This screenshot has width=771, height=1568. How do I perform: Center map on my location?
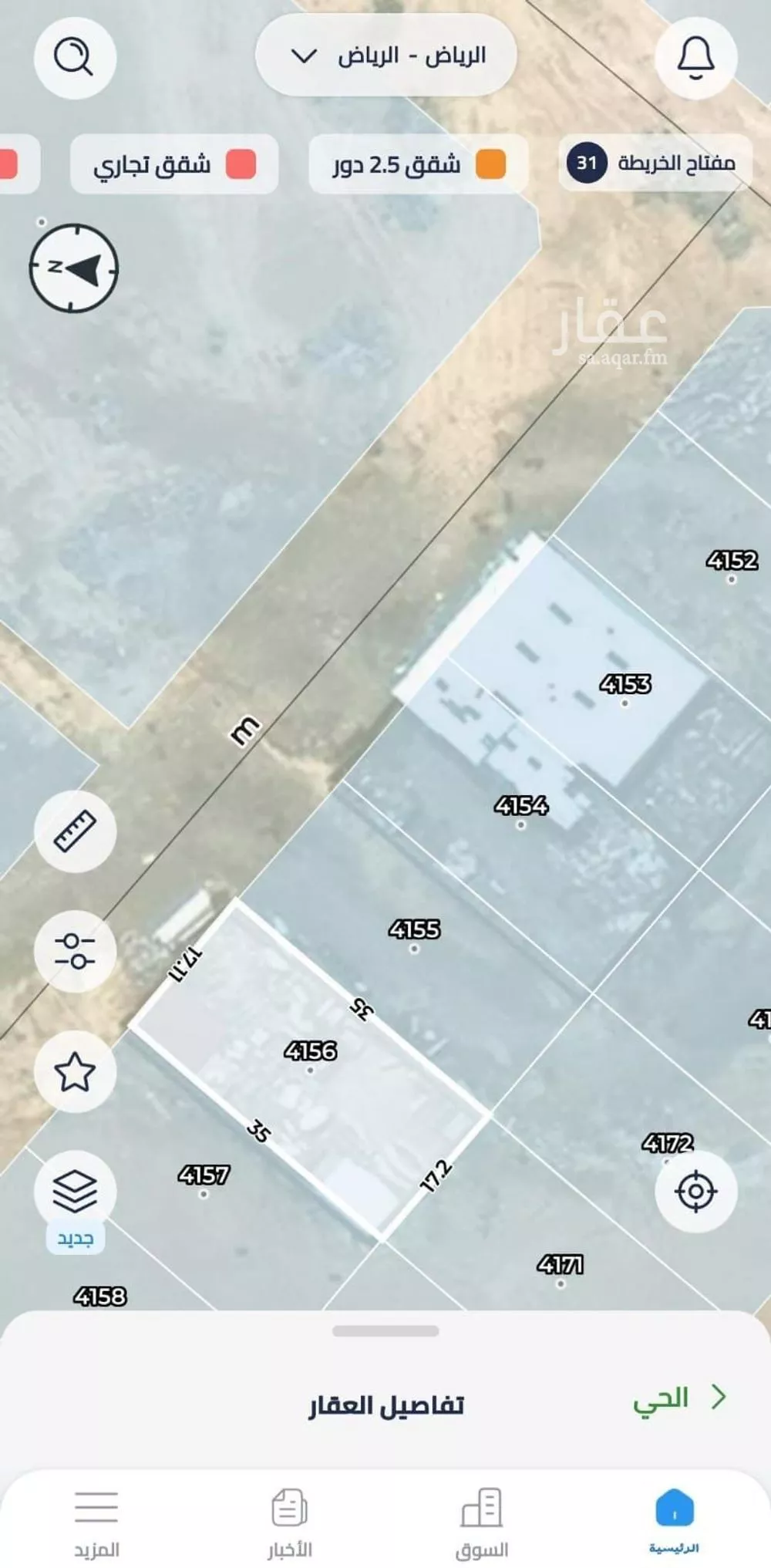coord(695,1192)
